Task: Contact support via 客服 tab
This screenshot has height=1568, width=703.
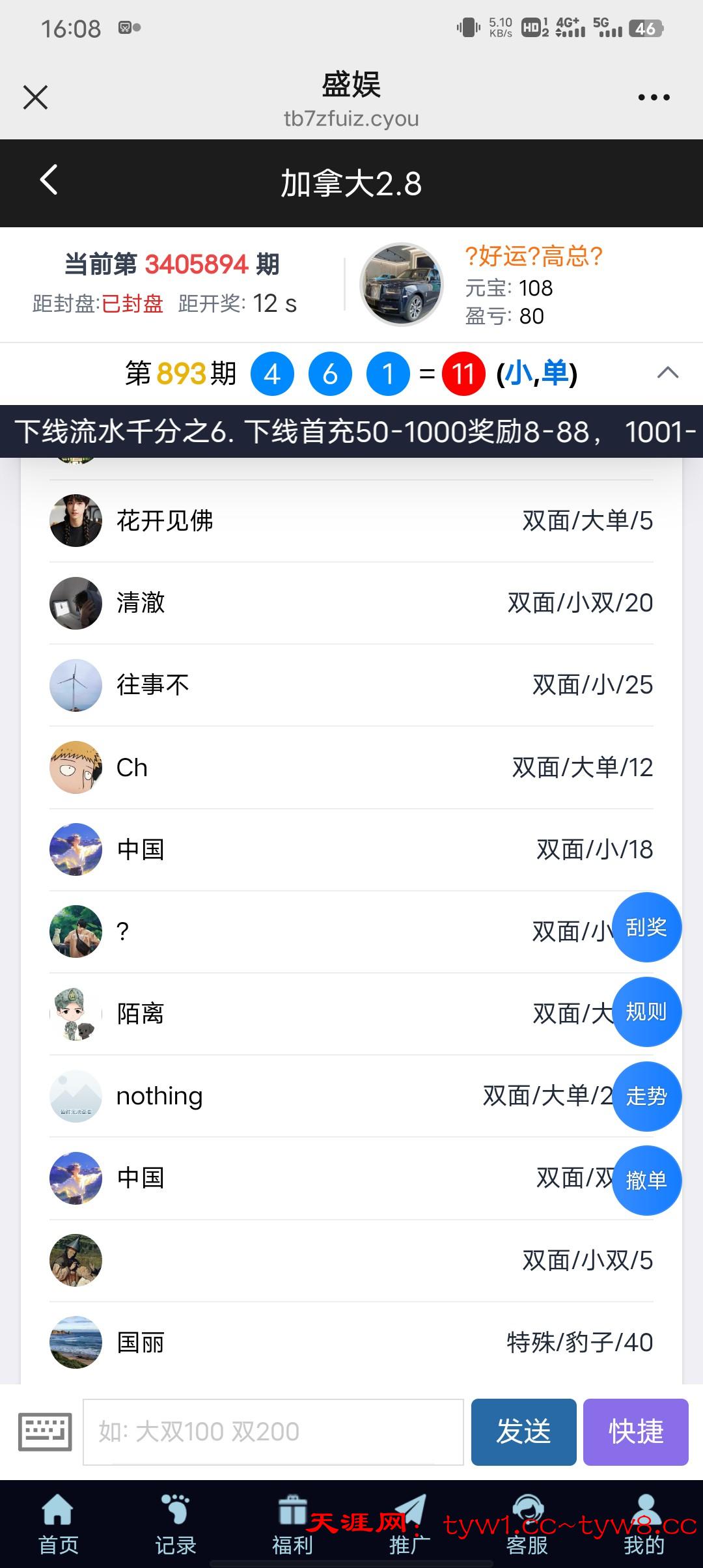Action: [x=527, y=1525]
